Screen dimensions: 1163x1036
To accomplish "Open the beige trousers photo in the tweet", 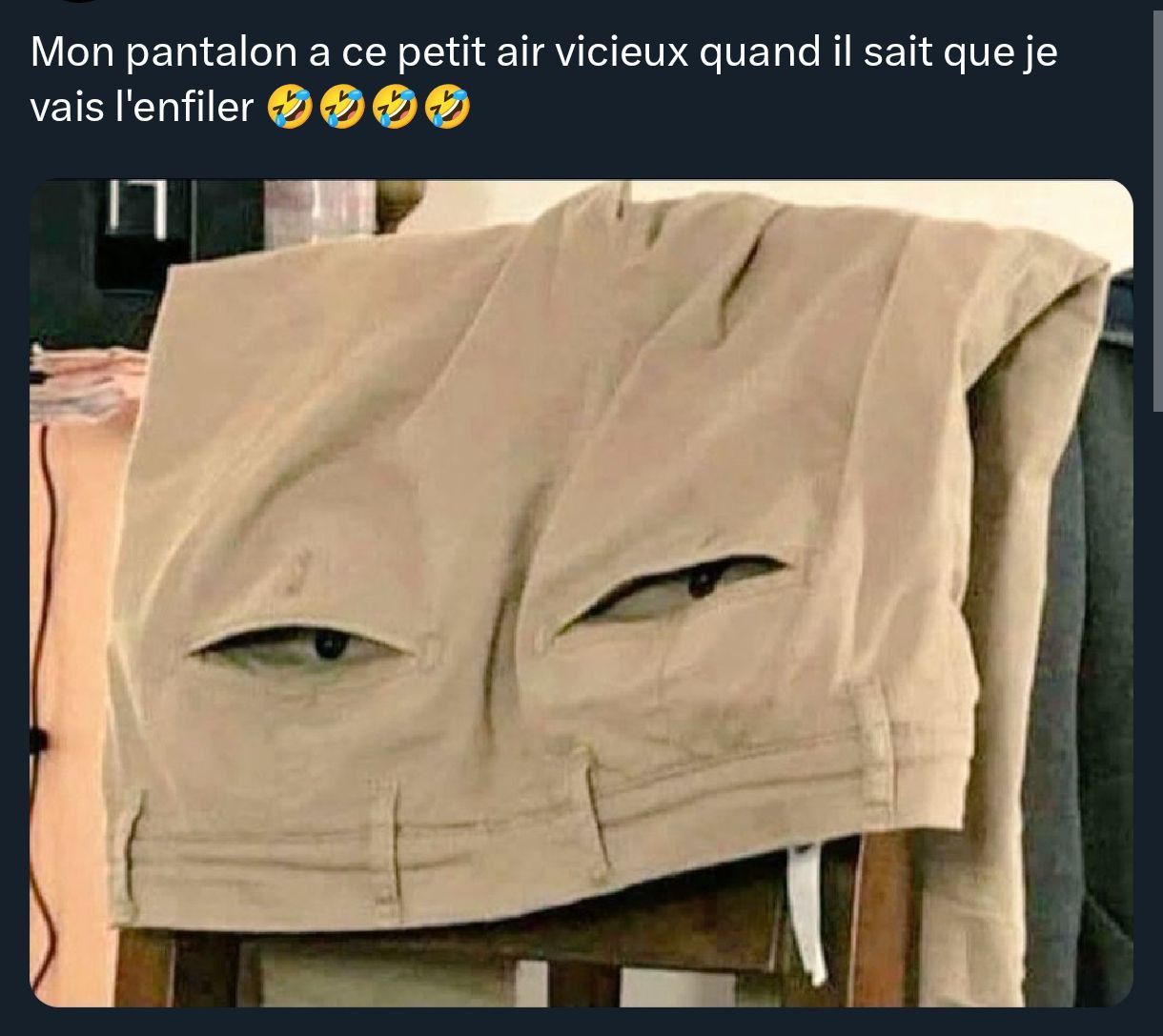I will coord(581,593).
